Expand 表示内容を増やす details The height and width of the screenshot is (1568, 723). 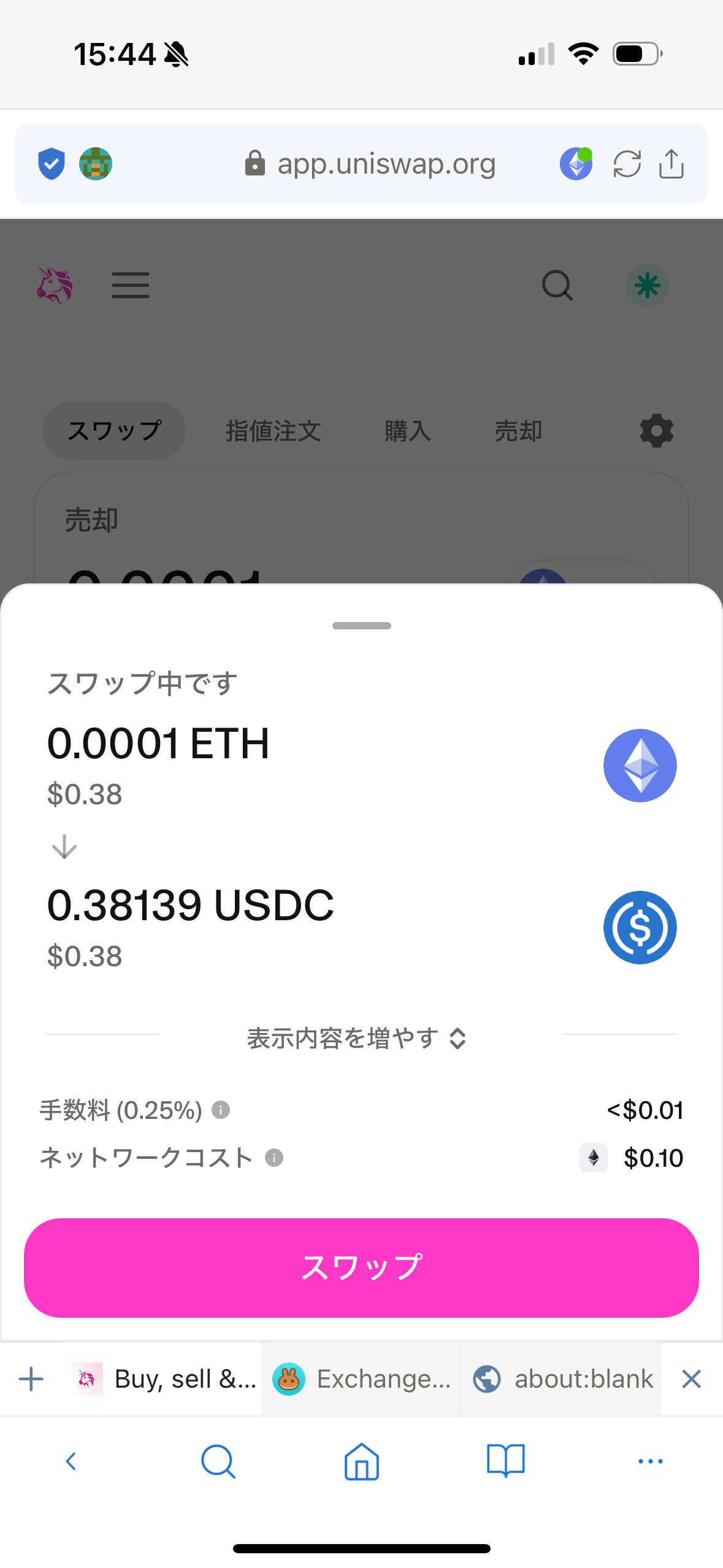pos(357,1038)
